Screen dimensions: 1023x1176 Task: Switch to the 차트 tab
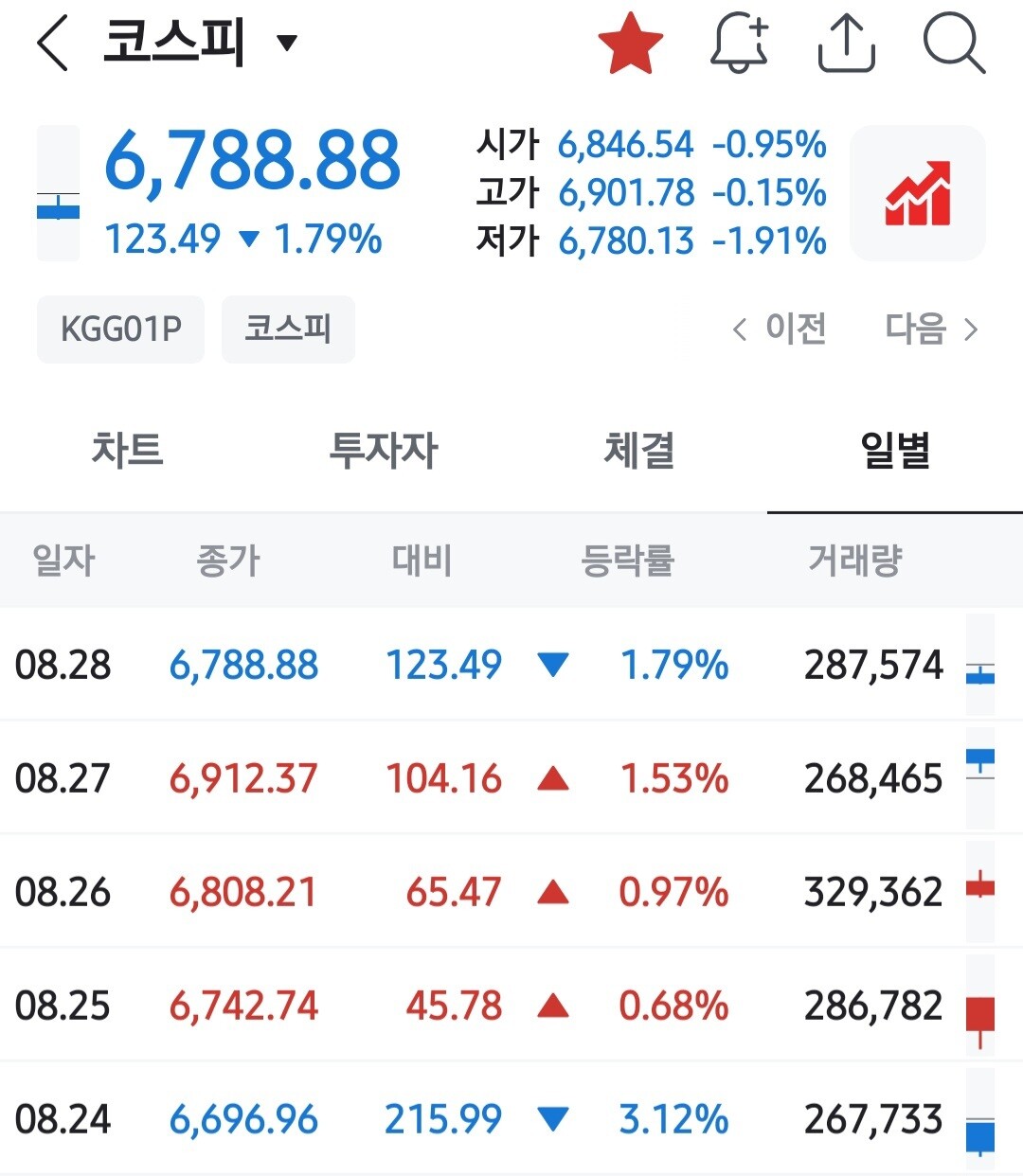coord(128,450)
